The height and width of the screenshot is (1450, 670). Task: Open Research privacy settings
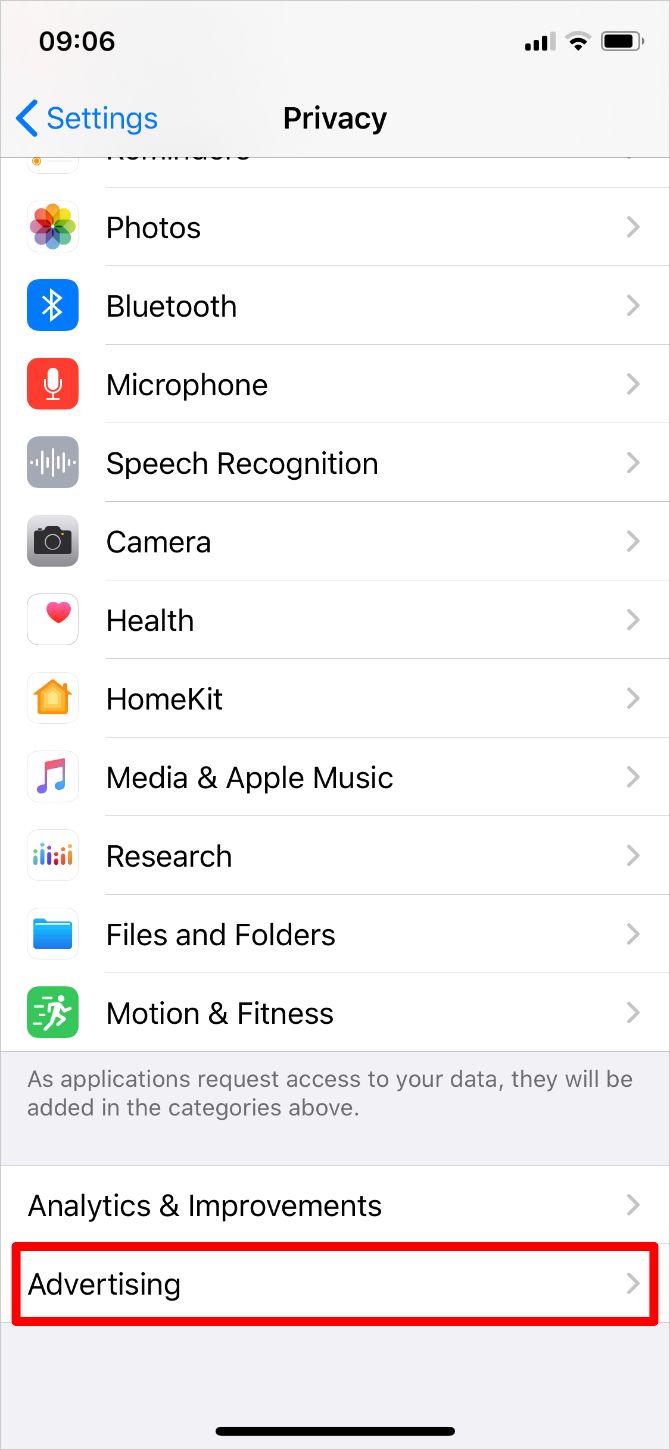pos(334,856)
